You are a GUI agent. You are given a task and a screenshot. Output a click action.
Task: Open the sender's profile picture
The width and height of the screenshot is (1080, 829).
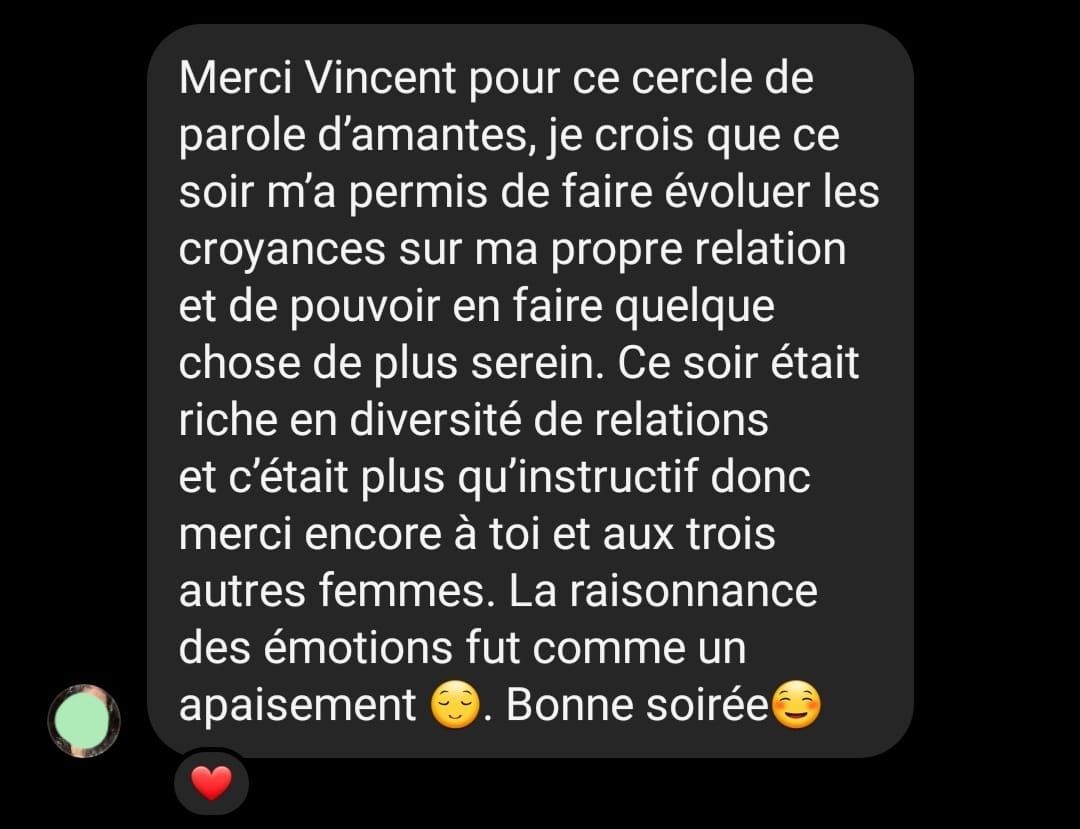pyautogui.click(x=84, y=720)
